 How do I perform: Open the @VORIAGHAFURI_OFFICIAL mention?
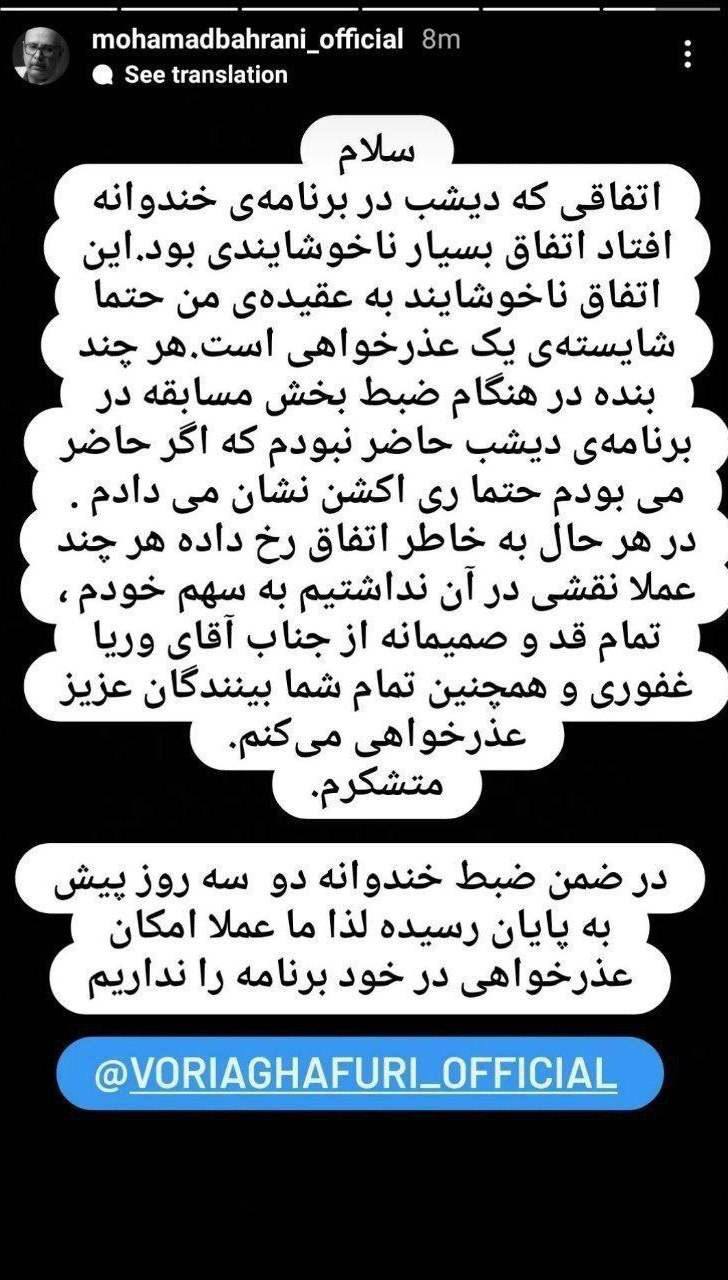[355, 1073]
